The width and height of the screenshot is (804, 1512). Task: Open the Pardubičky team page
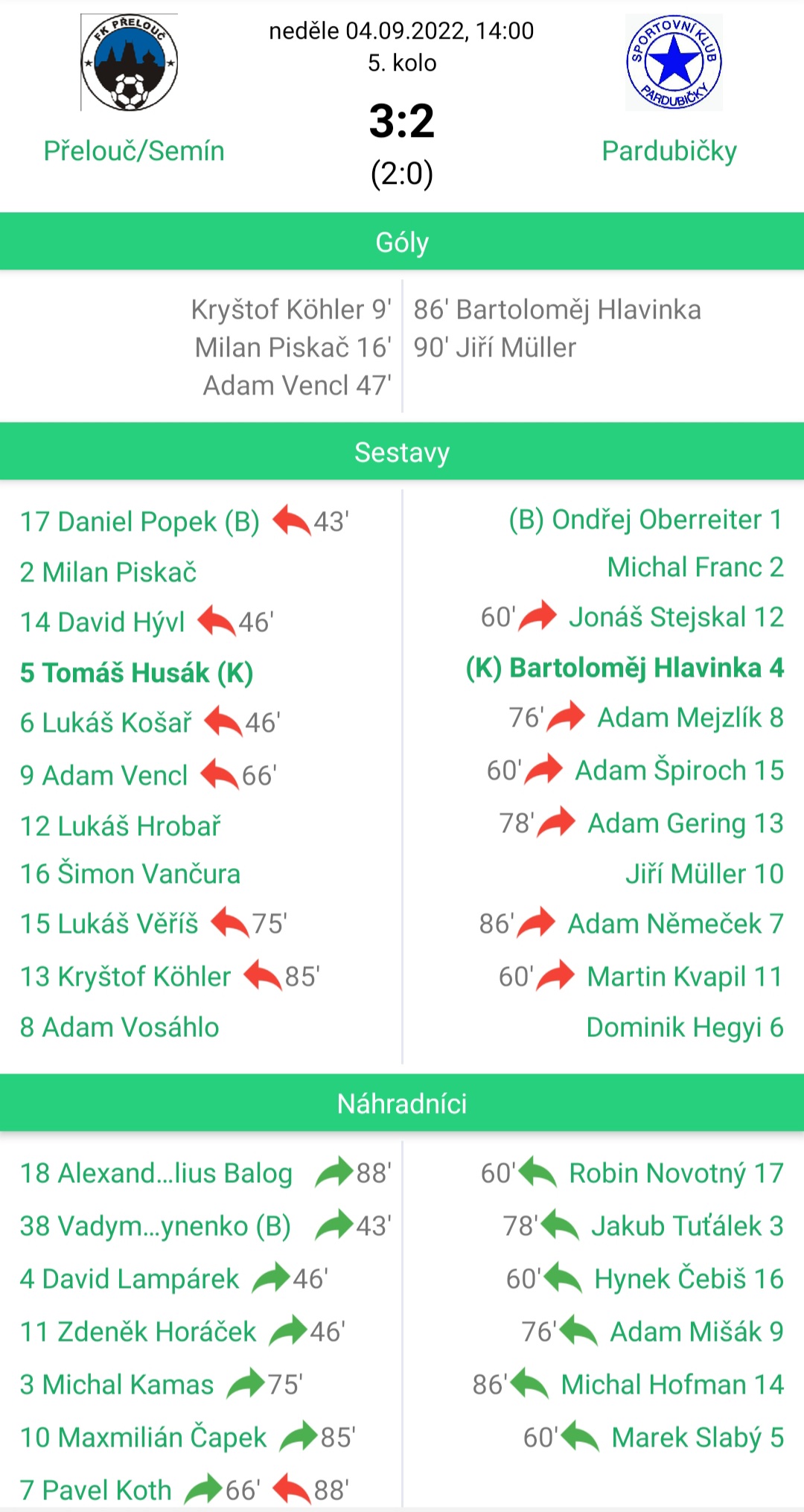point(669,150)
